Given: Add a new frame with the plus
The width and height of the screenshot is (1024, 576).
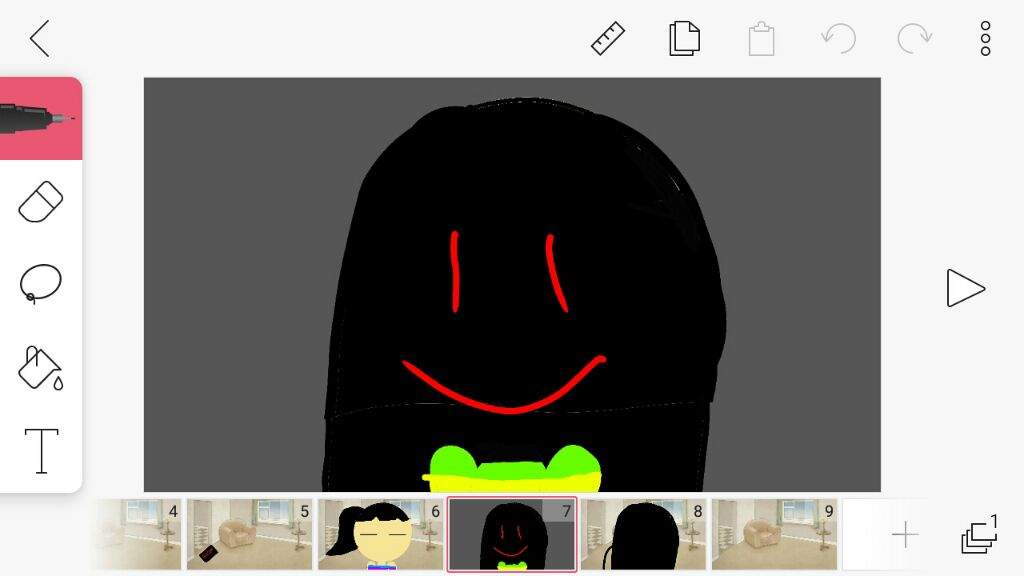Looking at the screenshot, I should coord(904,535).
